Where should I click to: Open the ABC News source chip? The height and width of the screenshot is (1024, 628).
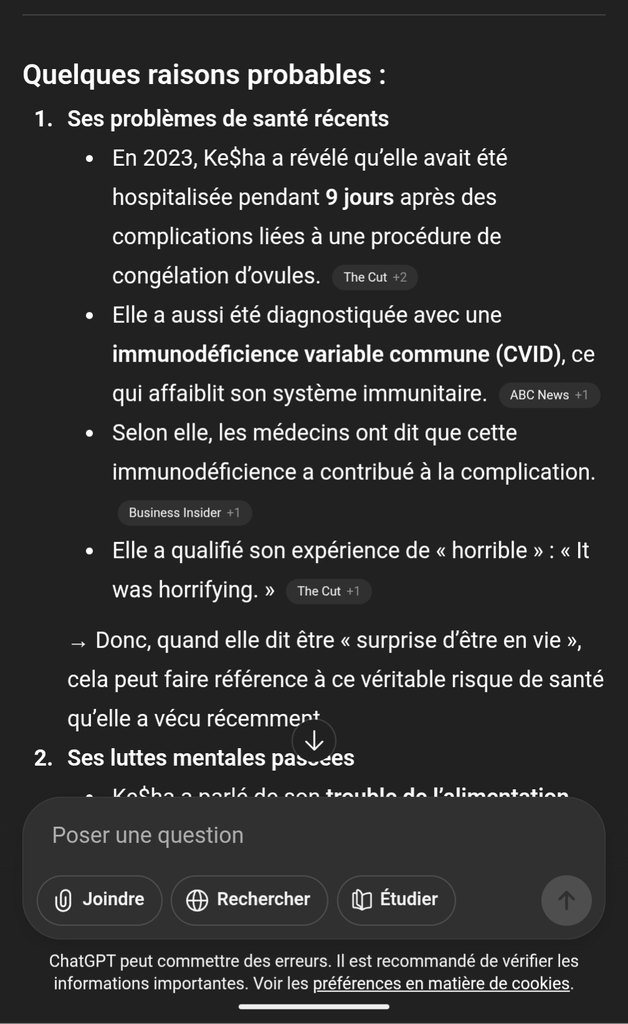(x=549, y=394)
